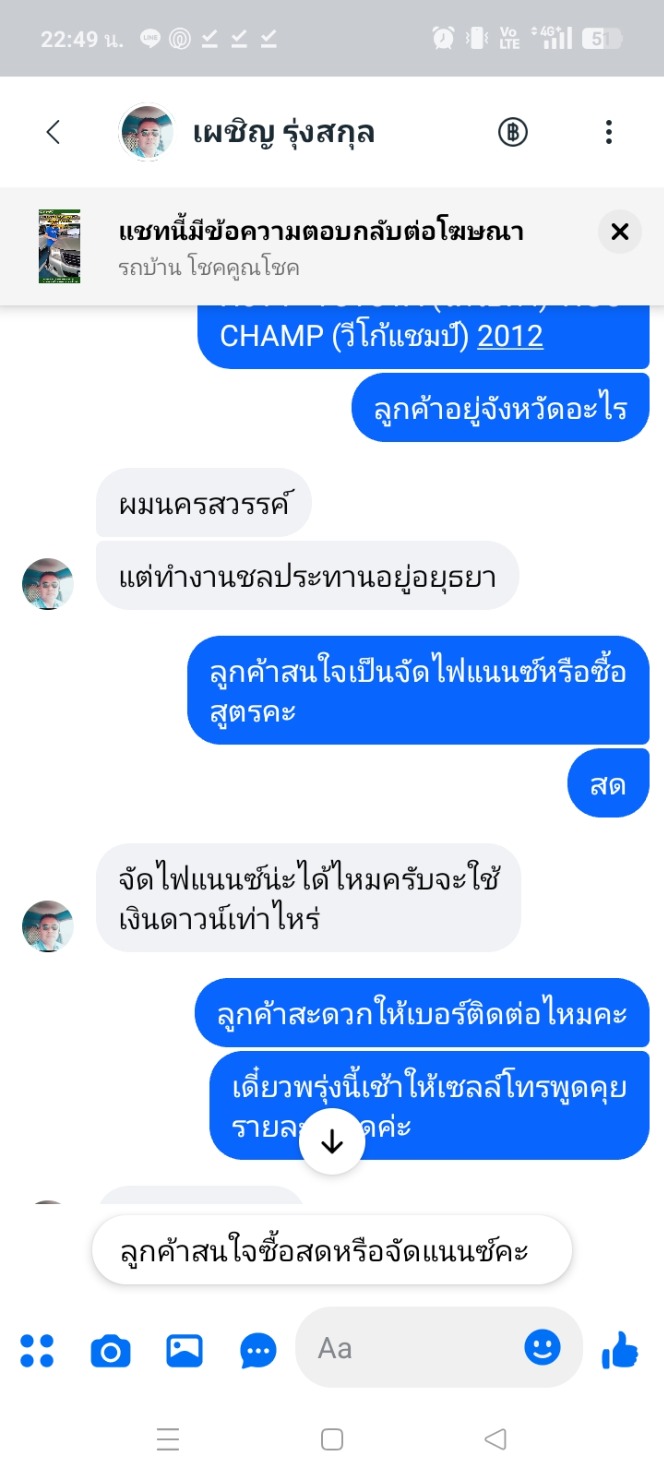This screenshot has height=1480, width=664.
Task: Open the contact's profile name header
Action: [283, 132]
